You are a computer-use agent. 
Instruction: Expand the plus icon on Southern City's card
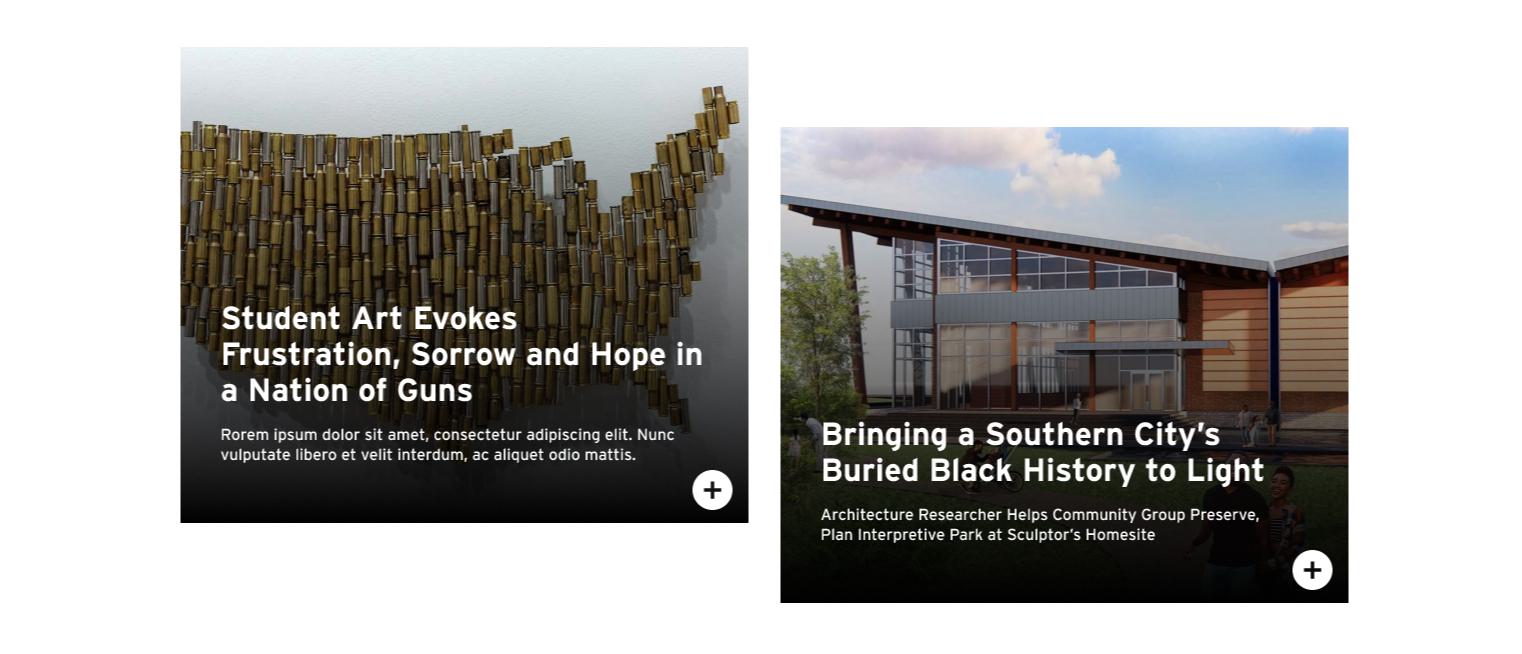click(1312, 570)
